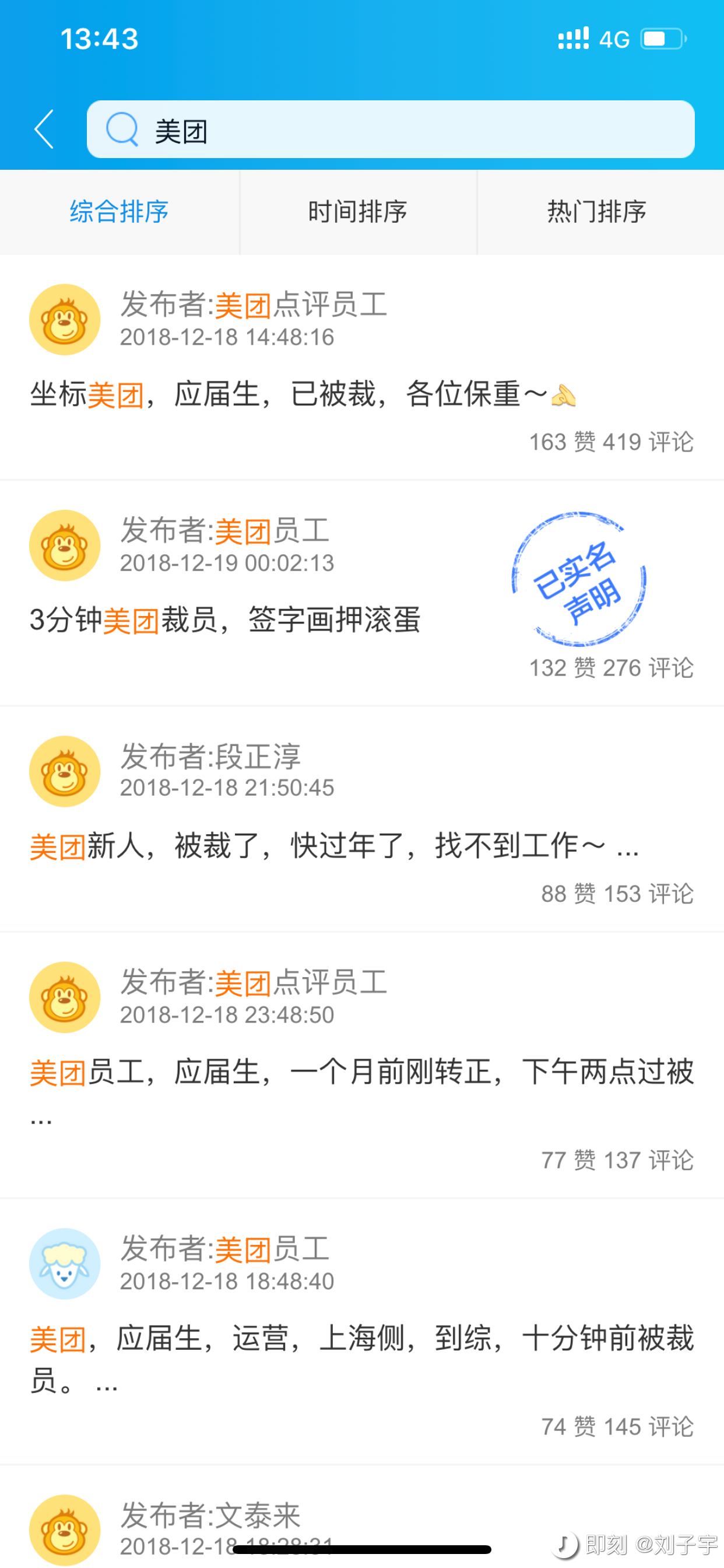
Task: Open the post starting with 坐标美团，应届生
Action: (x=304, y=394)
